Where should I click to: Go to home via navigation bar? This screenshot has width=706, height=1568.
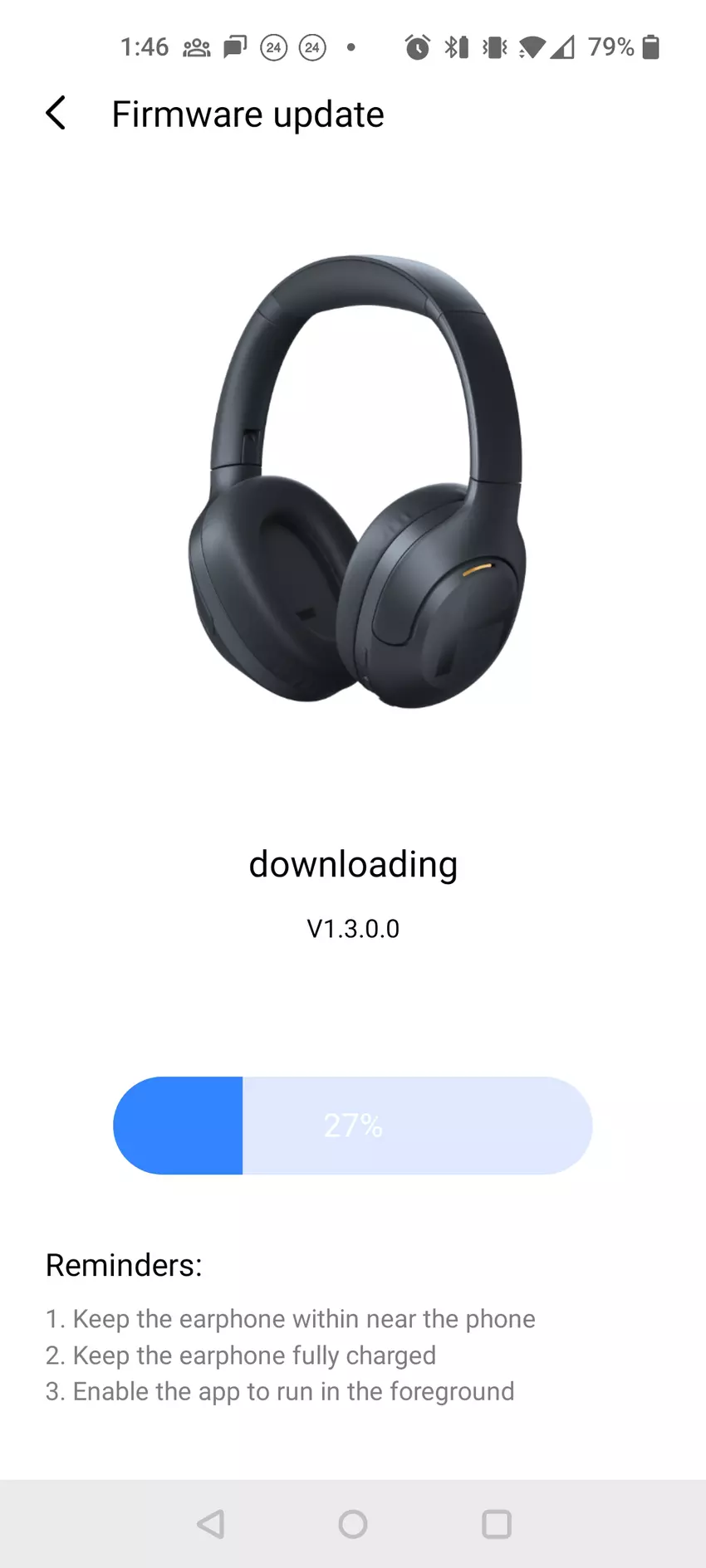(x=353, y=1524)
